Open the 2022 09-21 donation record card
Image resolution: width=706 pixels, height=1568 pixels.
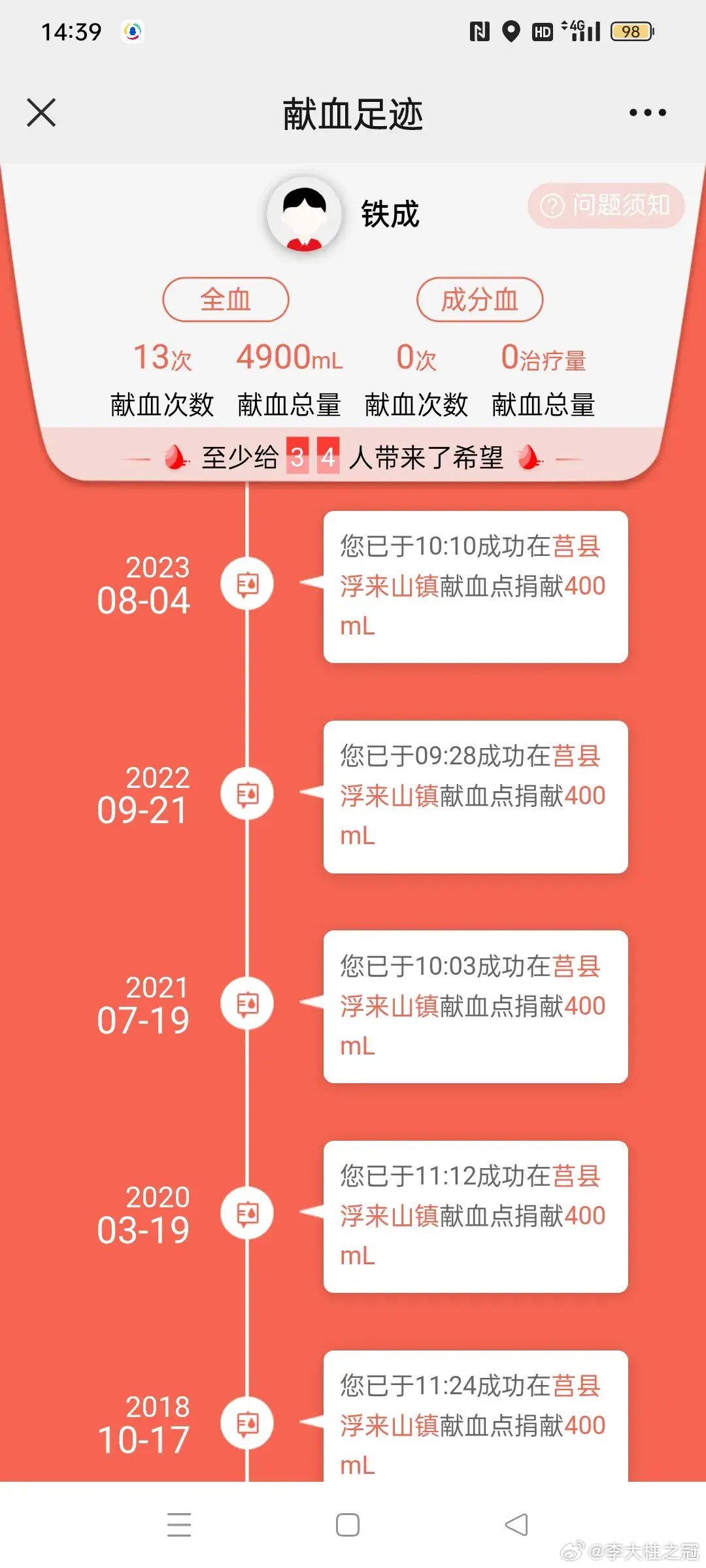(475, 796)
